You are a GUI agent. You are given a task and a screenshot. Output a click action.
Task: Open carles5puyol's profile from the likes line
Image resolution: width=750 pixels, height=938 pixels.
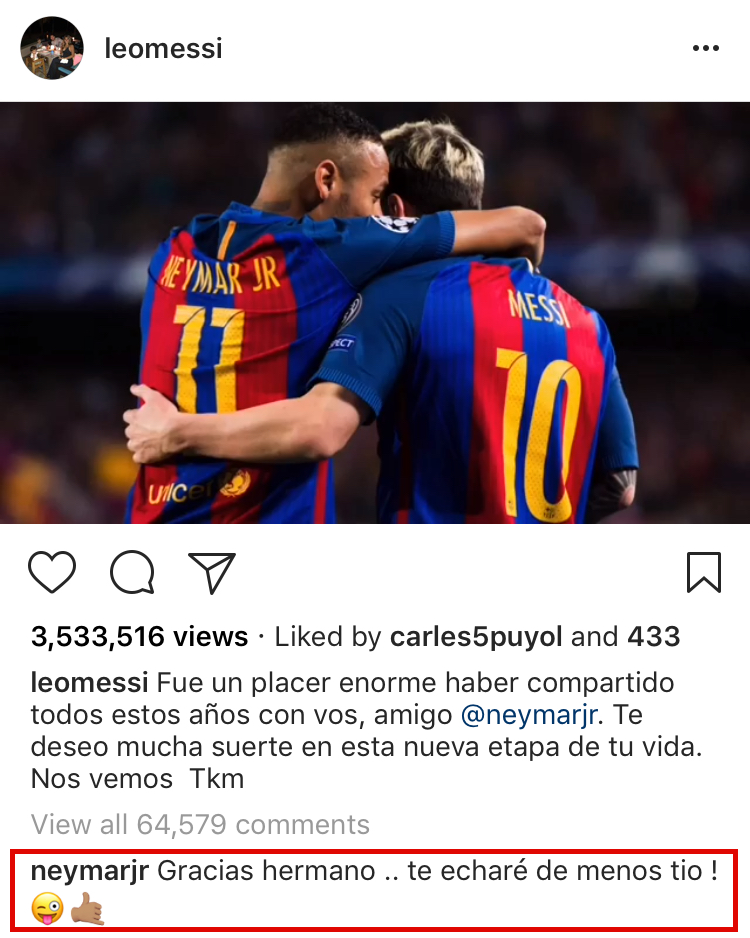tap(477, 637)
